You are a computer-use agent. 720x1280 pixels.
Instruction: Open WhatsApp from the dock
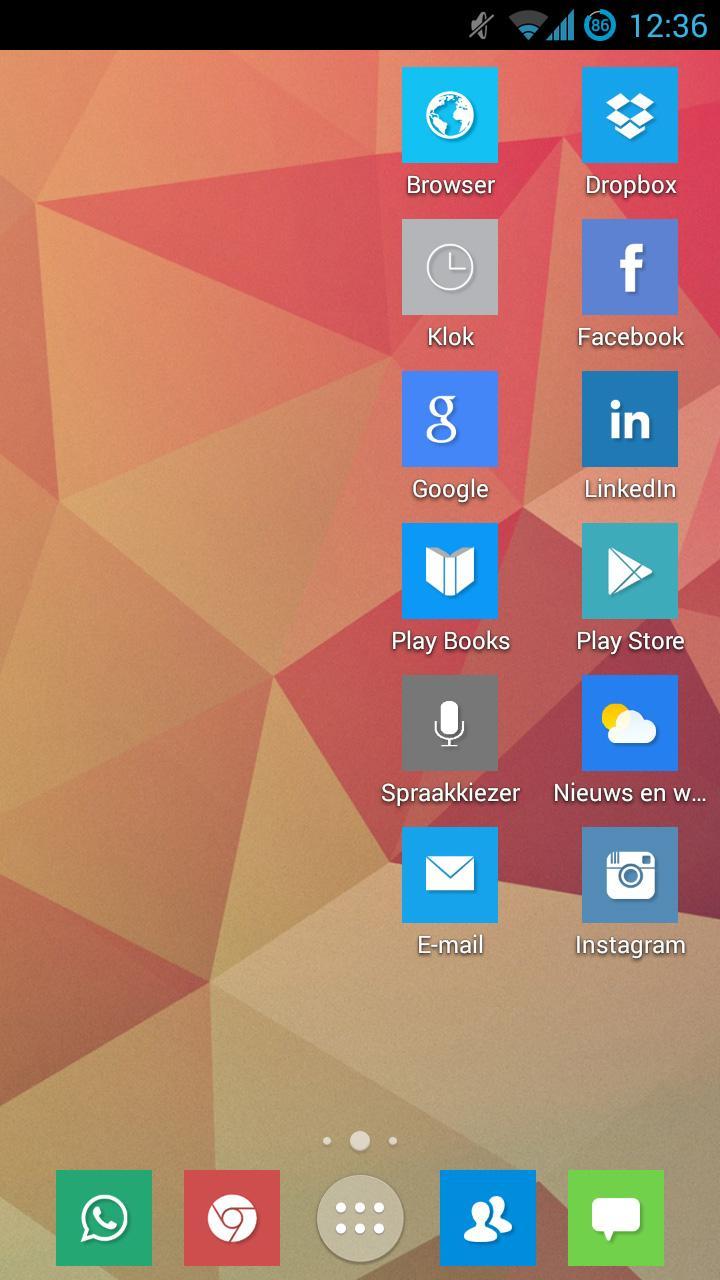pos(104,1218)
